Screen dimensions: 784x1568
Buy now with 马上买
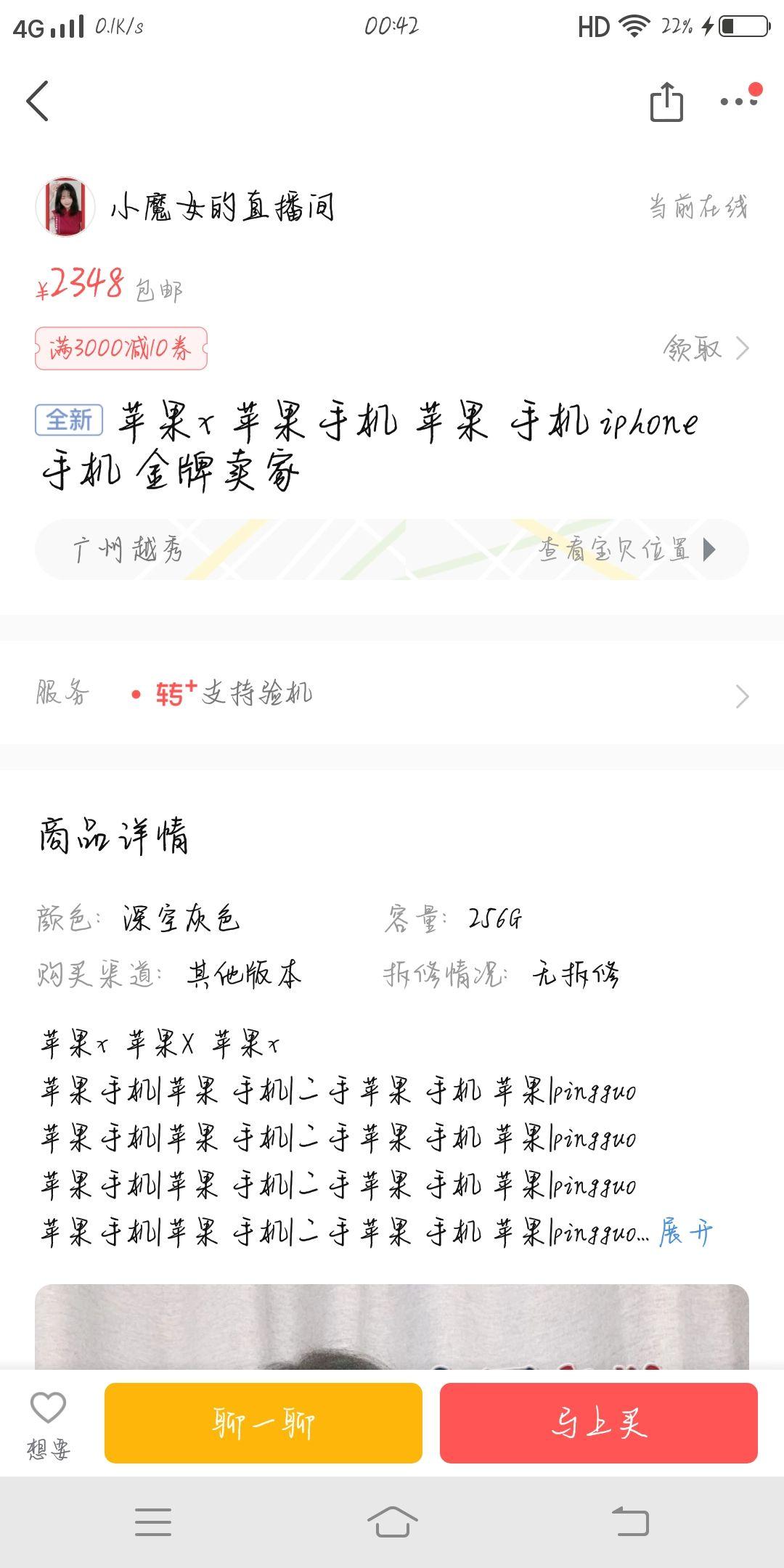point(598,1423)
